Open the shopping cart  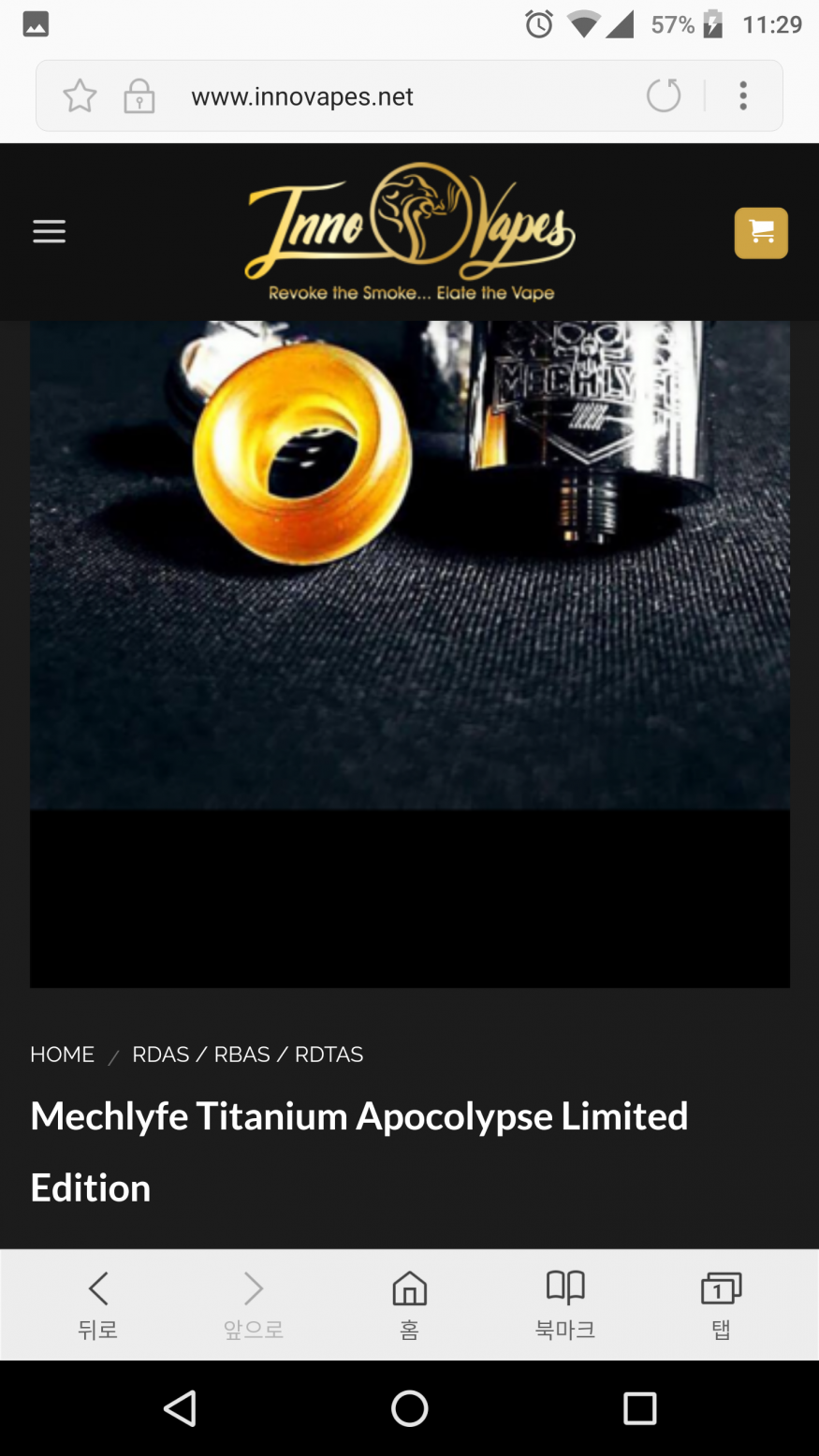point(761,232)
